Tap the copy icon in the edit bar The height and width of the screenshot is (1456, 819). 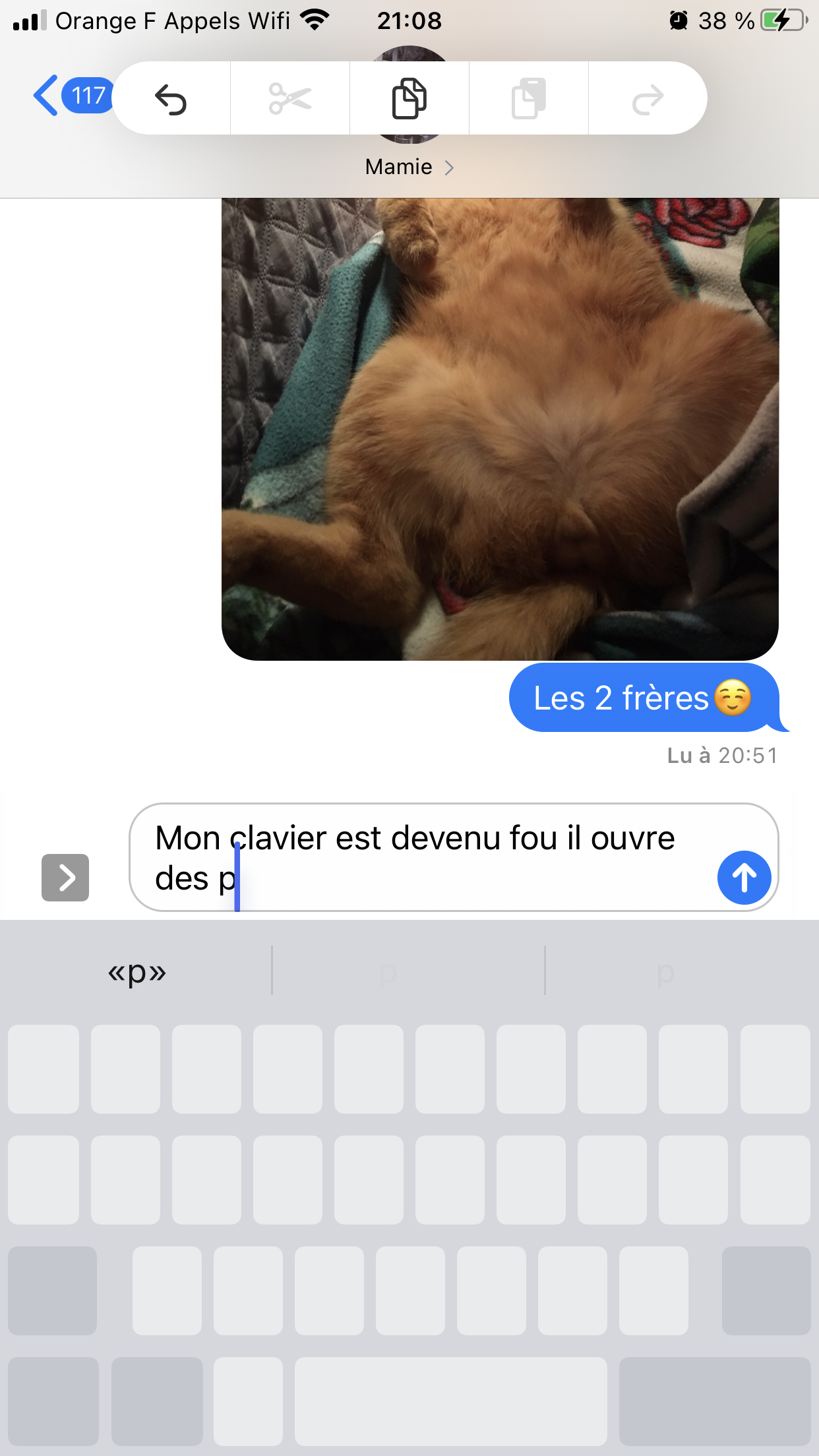[409, 98]
